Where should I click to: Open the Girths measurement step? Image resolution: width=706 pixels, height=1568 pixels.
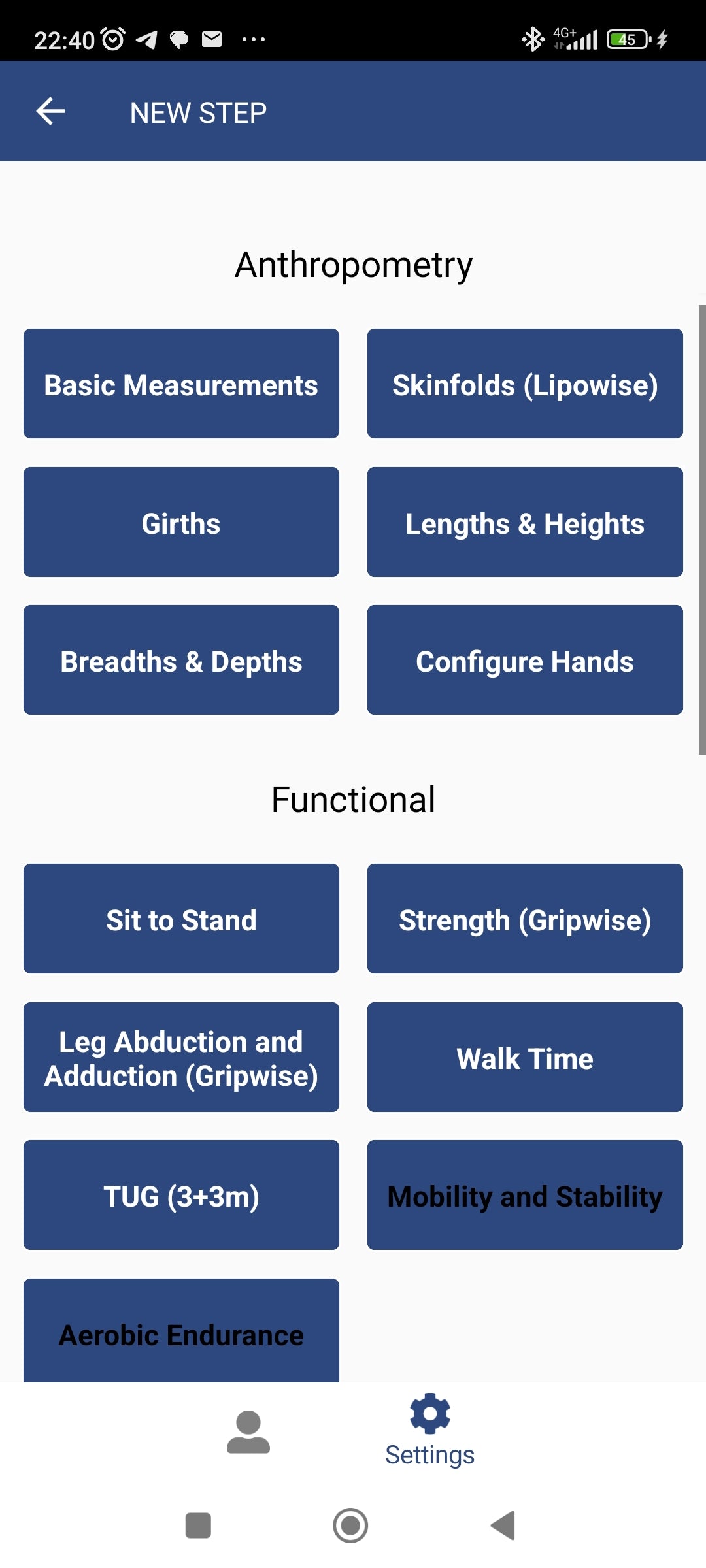[x=180, y=522]
